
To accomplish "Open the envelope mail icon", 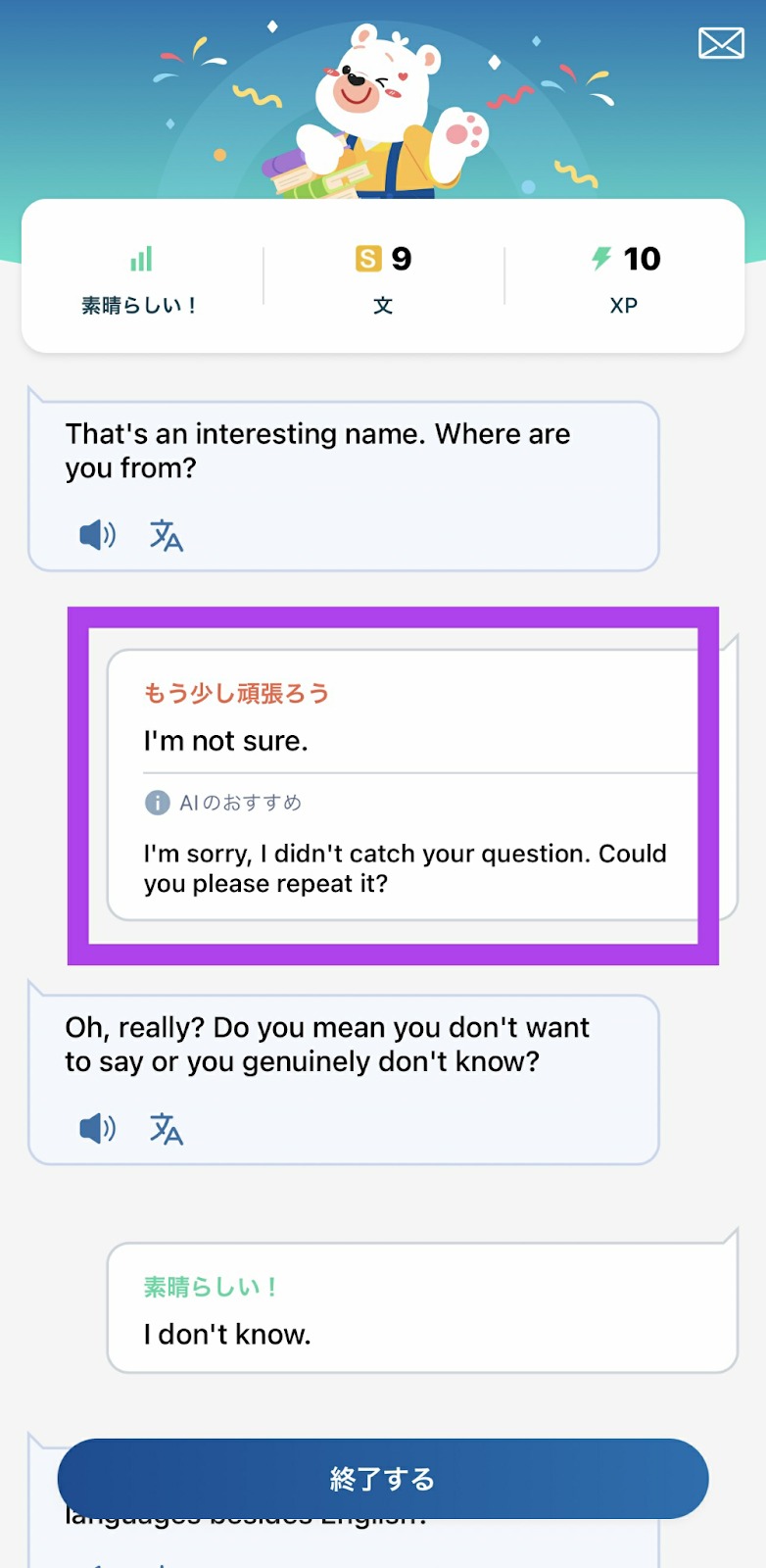I will (x=721, y=43).
